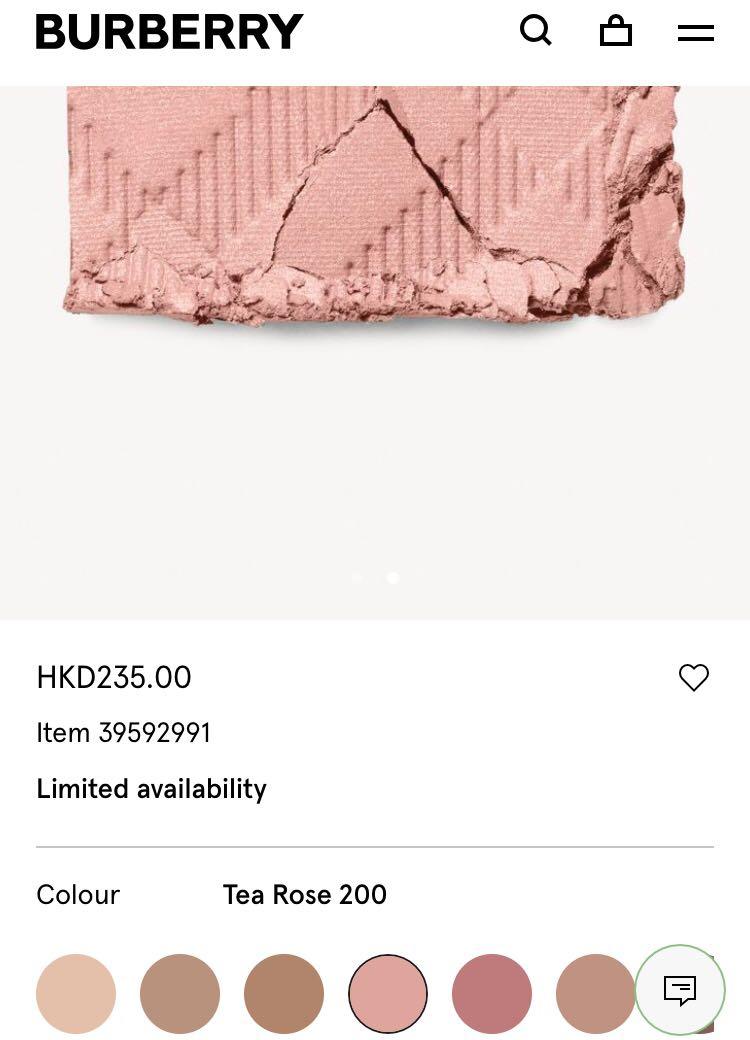Select the first pale beige colour swatch
750x1040 pixels.
pos(76,994)
